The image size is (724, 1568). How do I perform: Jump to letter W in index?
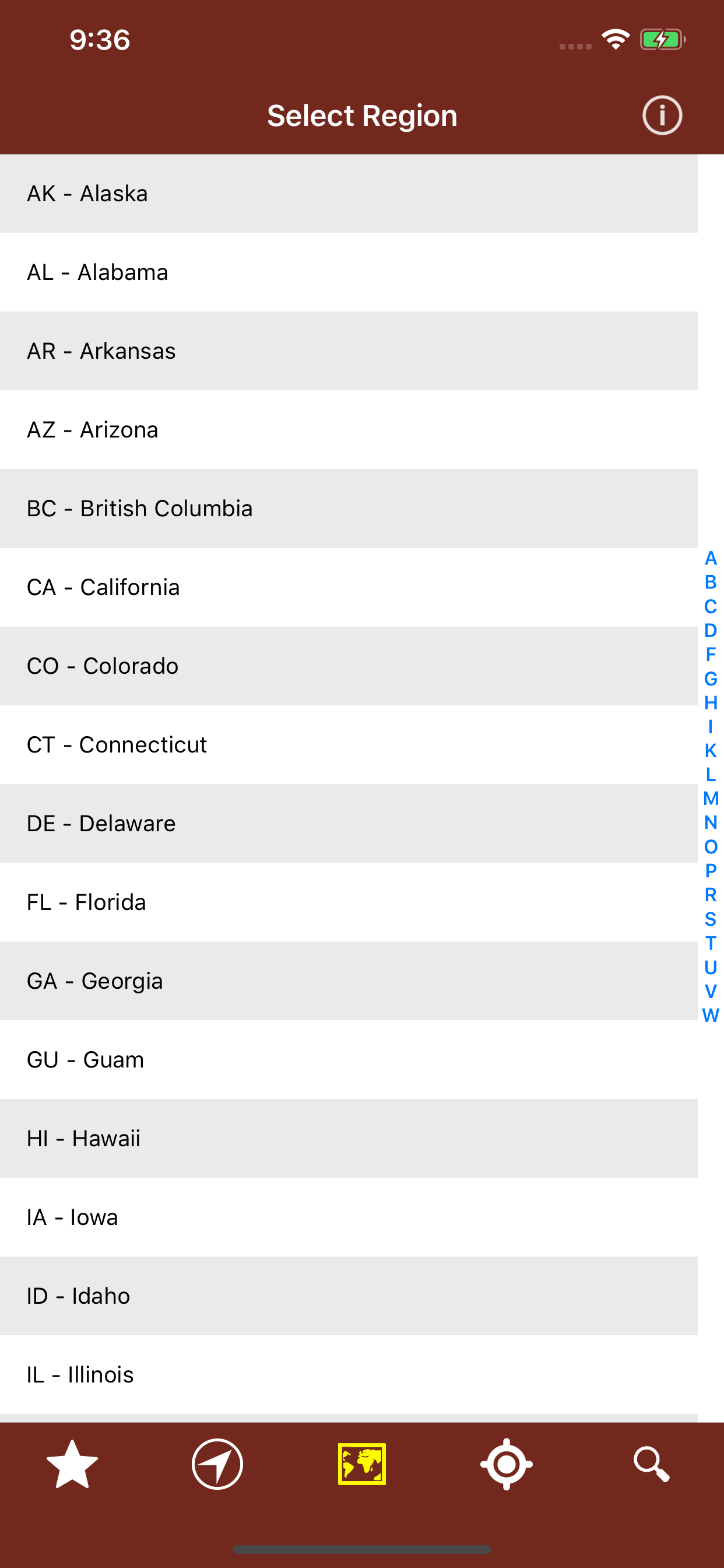click(711, 1016)
